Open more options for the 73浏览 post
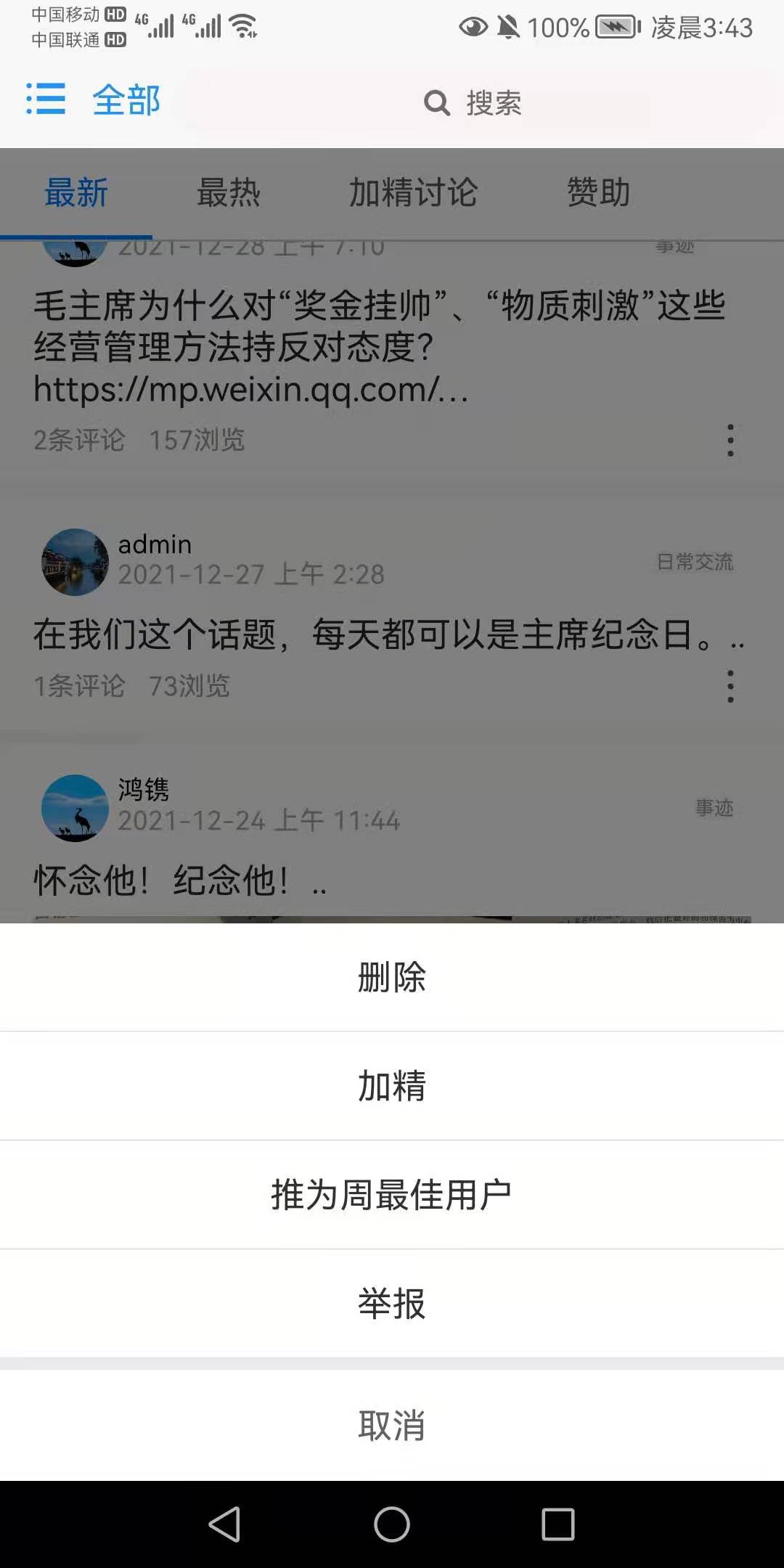 click(730, 687)
